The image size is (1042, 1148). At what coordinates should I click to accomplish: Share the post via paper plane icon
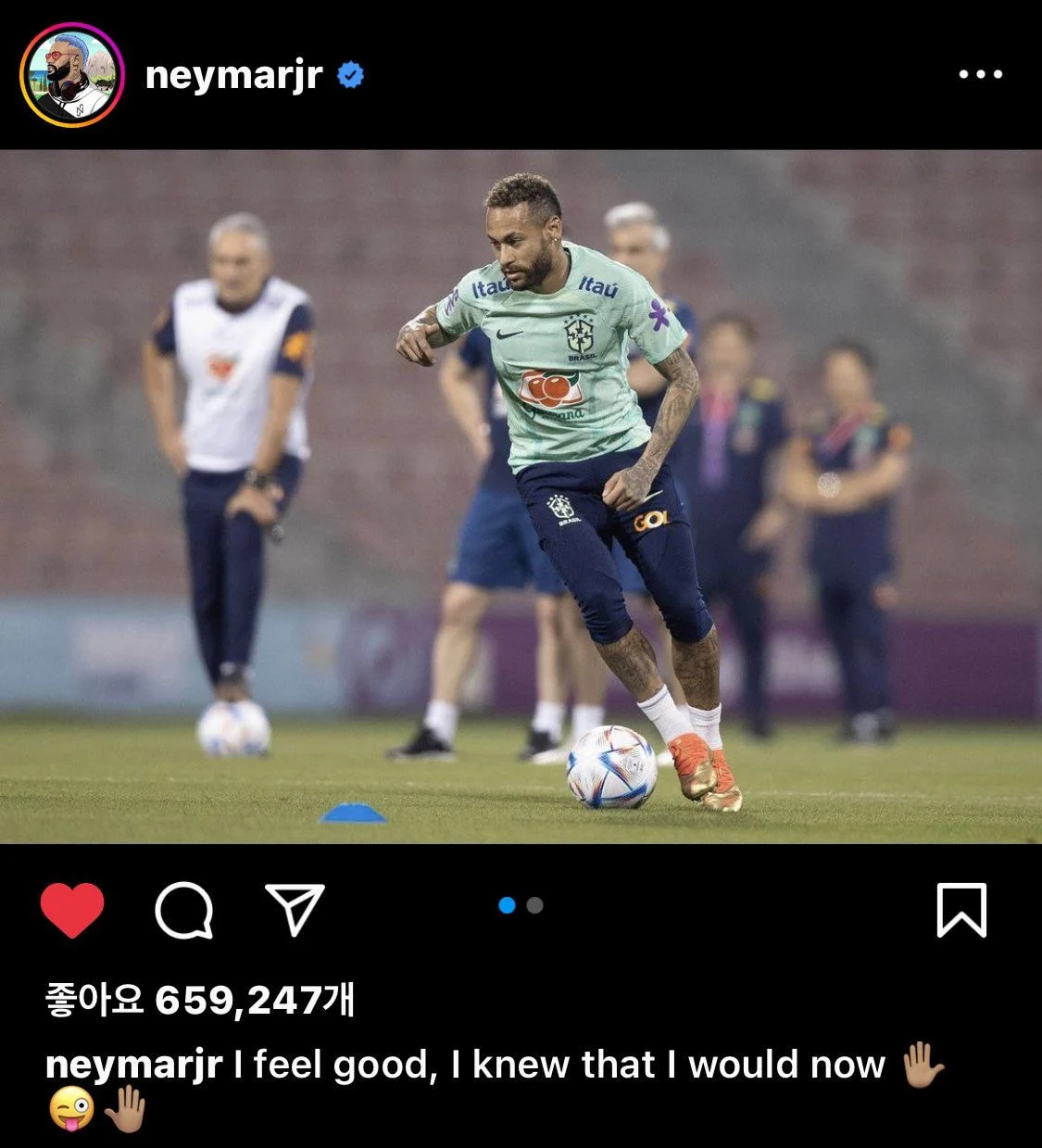[x=295, y=909]
